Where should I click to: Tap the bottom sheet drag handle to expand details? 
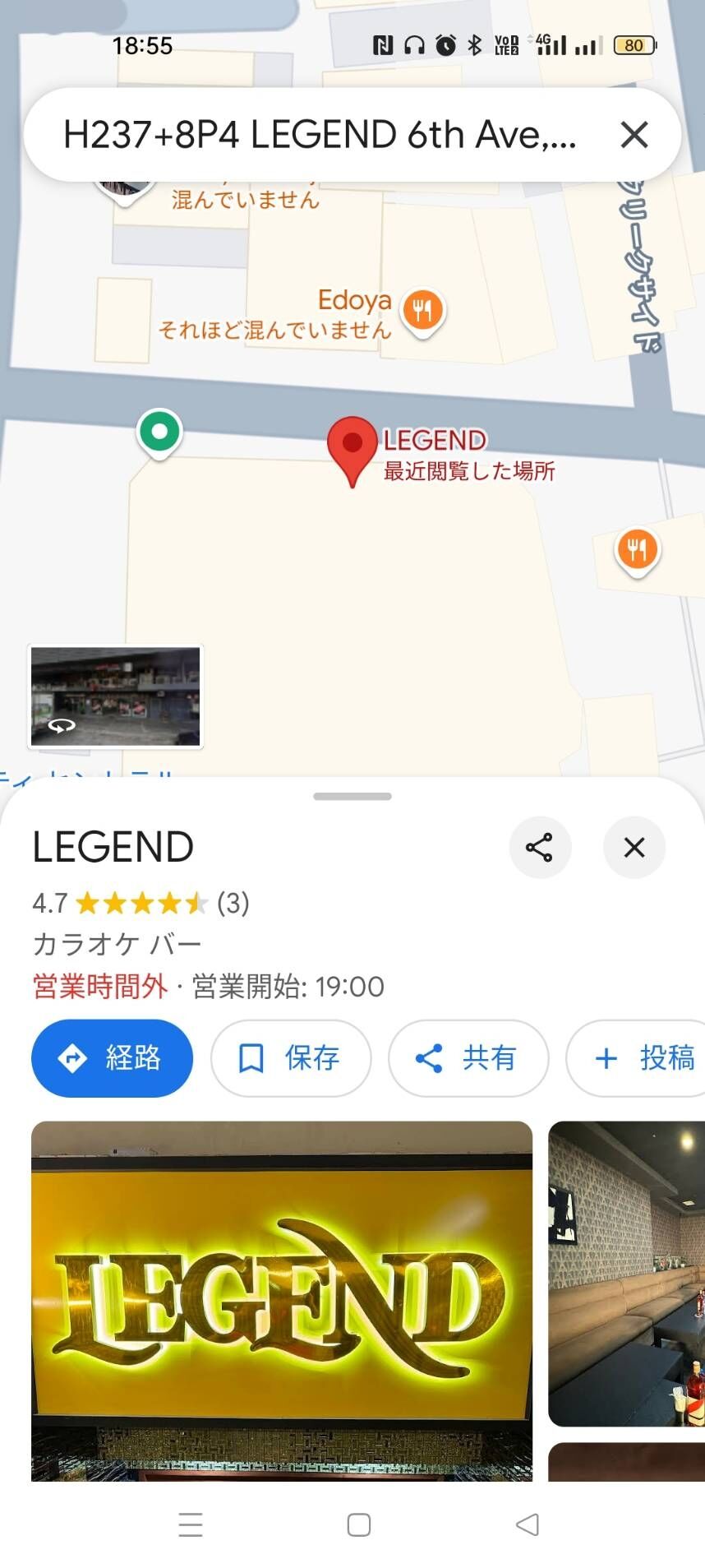coord(352,796)
